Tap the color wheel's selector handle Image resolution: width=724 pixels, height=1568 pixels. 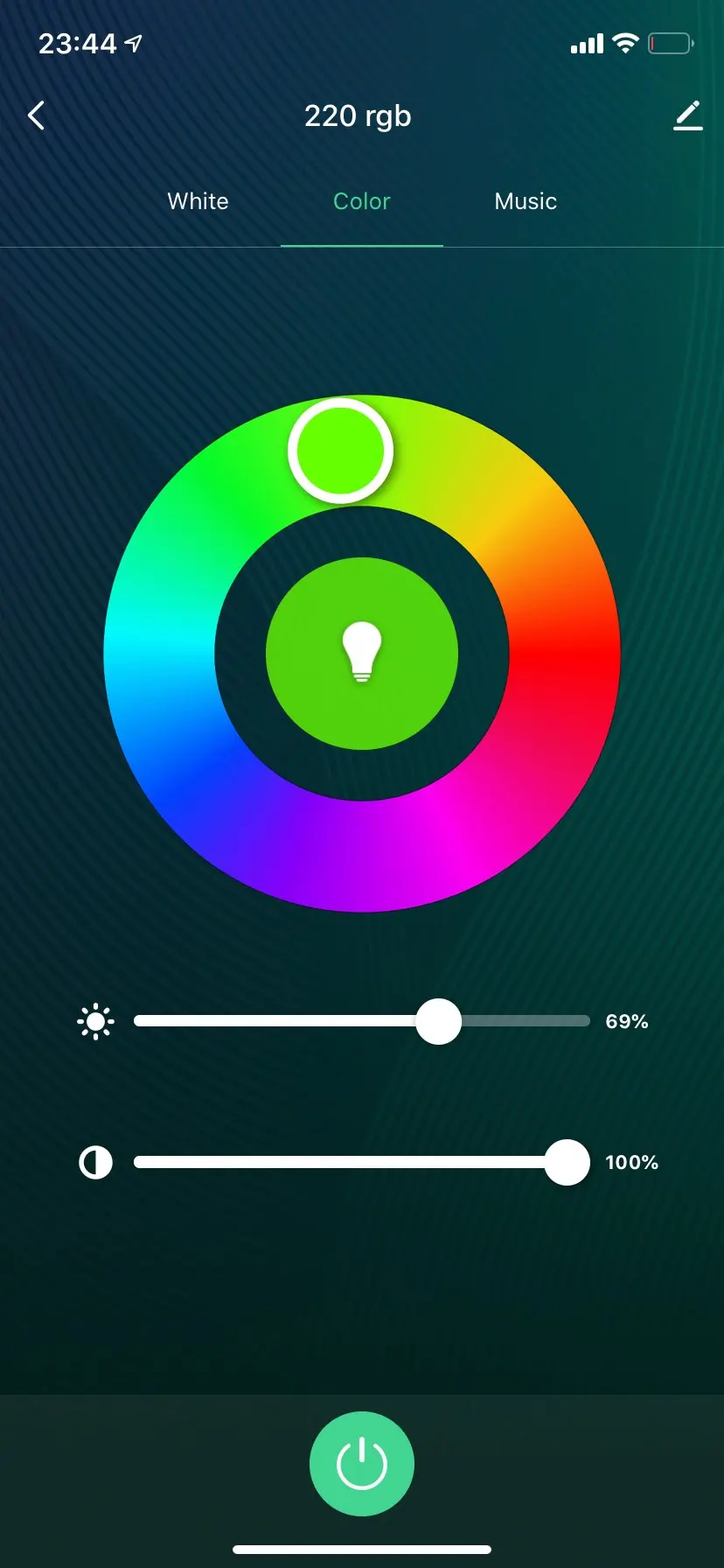[x=340, y=451]
